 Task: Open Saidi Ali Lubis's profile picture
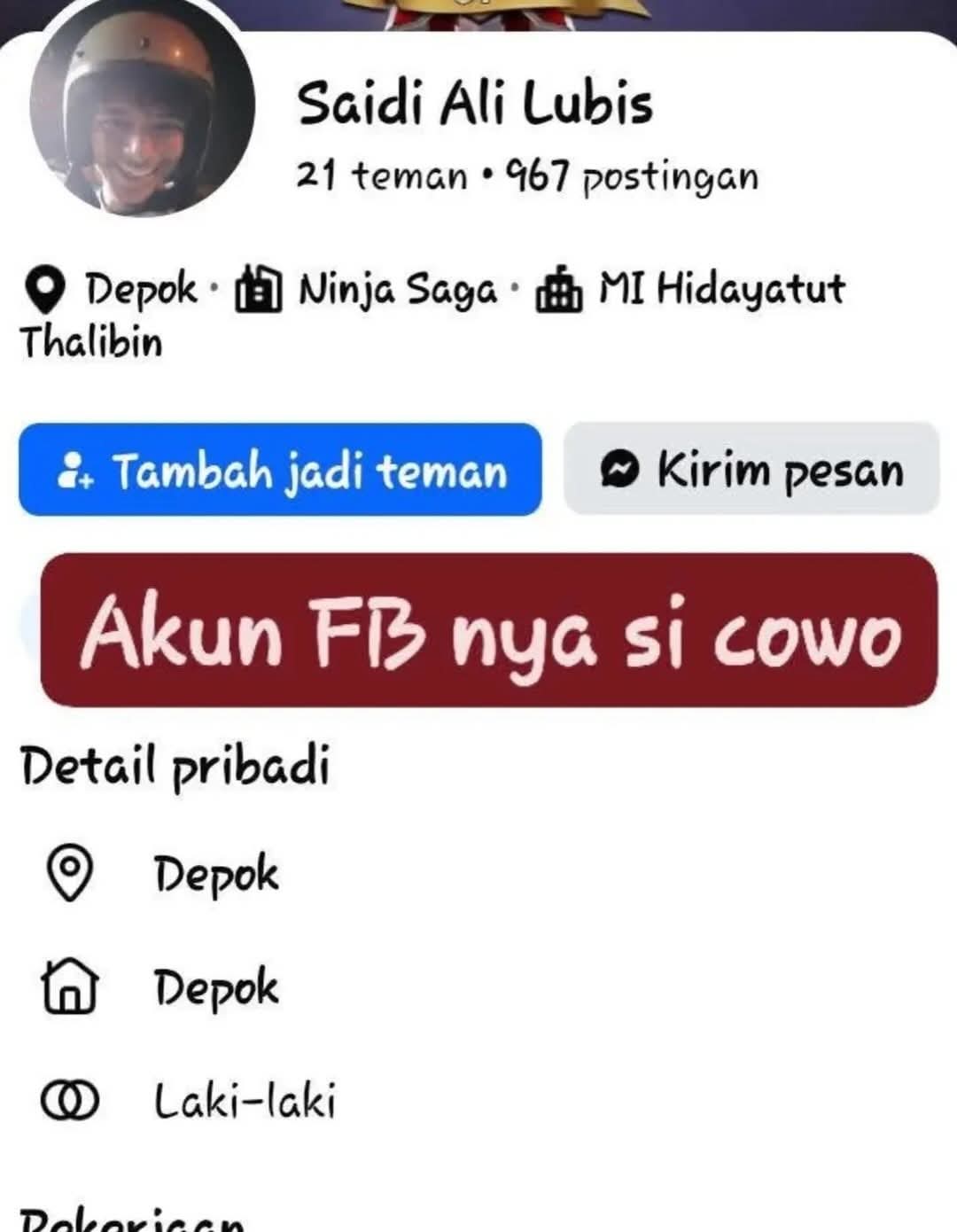click(142, 111)
